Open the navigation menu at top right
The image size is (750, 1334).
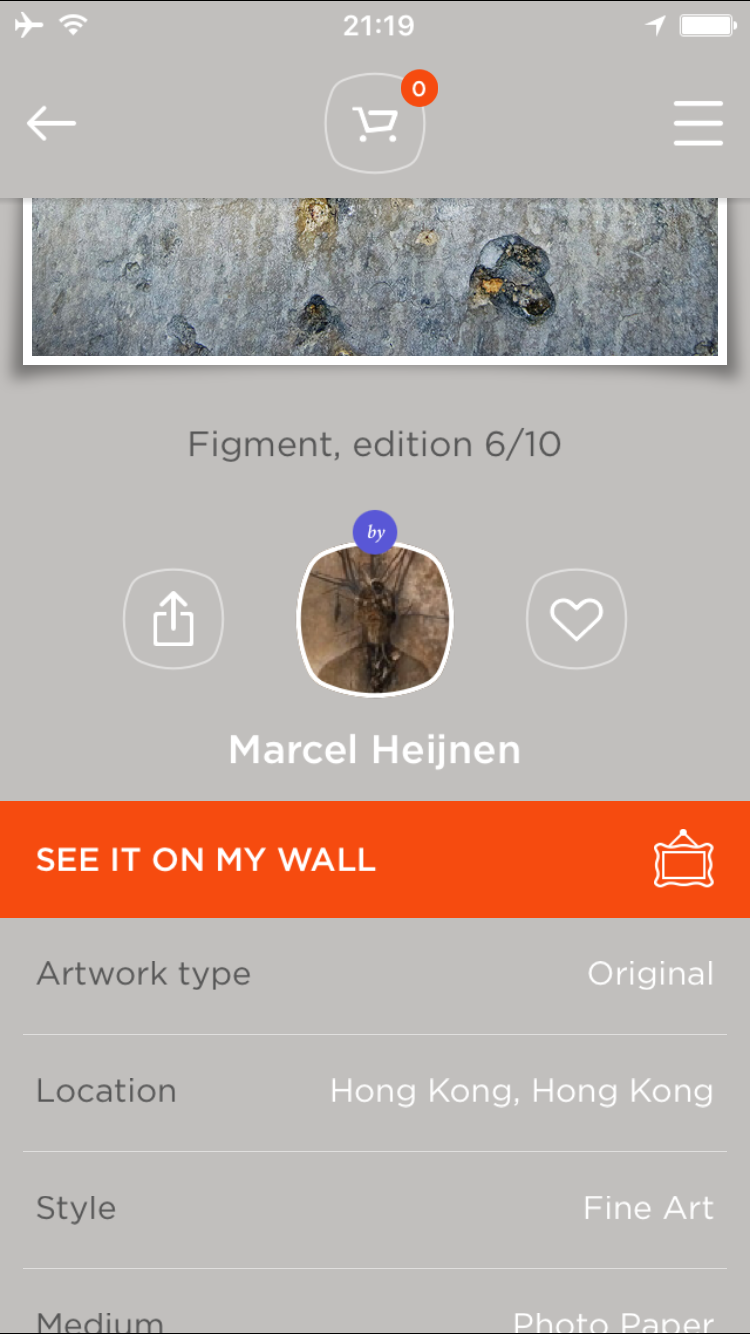[698, 122]
